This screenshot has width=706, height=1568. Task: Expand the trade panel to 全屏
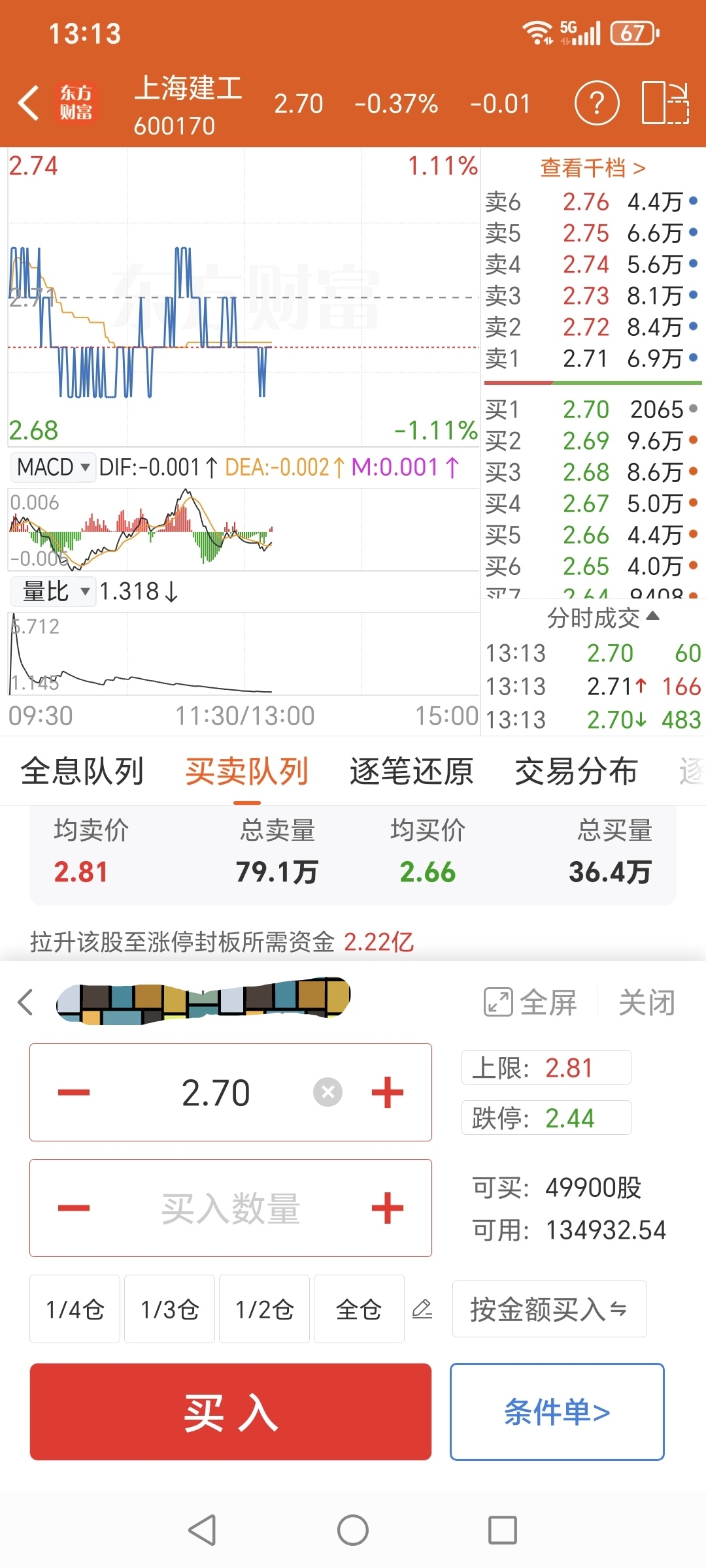(x=530, y=1002)
